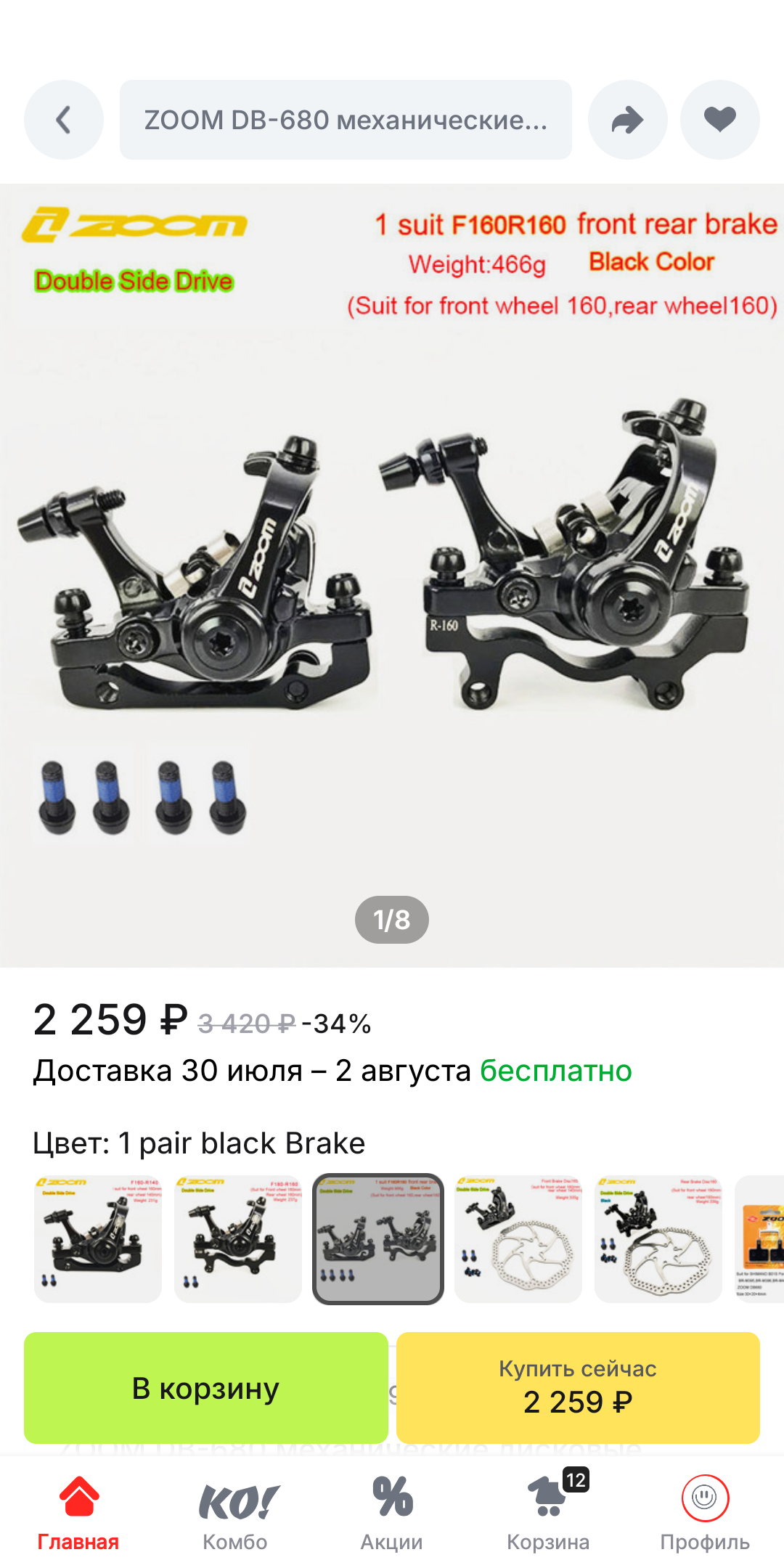The image size is (784, 1568).
Task: Select the first color variant F160-R140
Action: (98, 1238)
